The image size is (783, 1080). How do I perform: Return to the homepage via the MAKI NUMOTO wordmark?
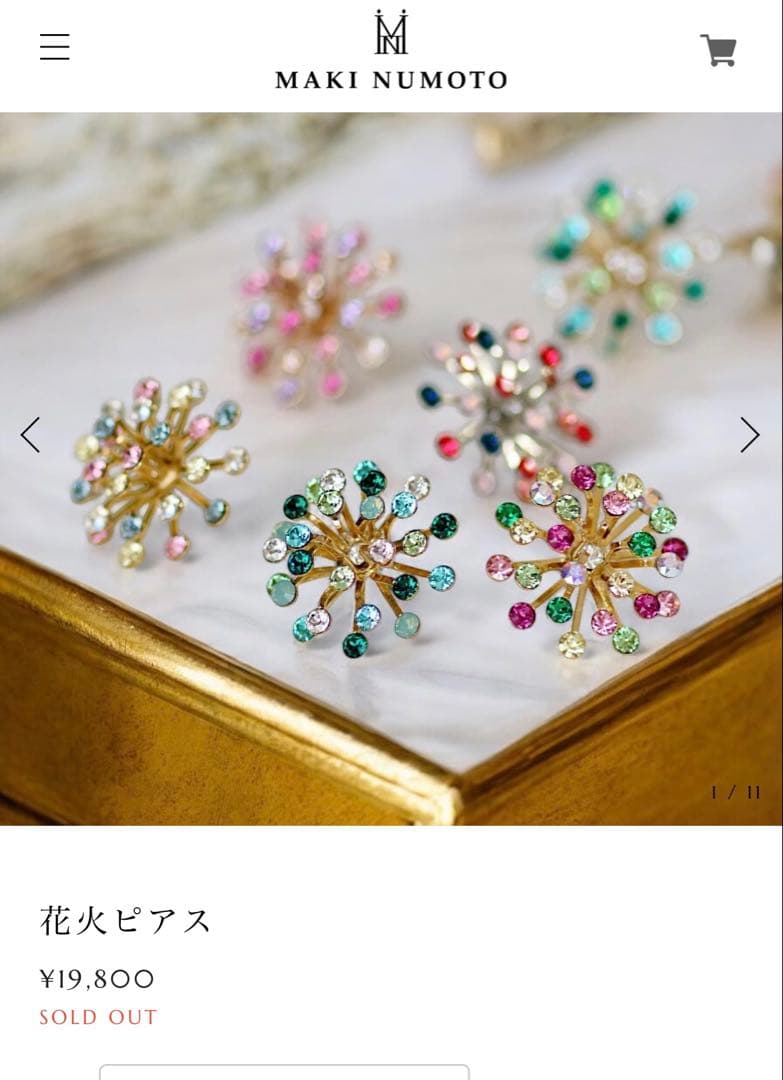[389, 78]
